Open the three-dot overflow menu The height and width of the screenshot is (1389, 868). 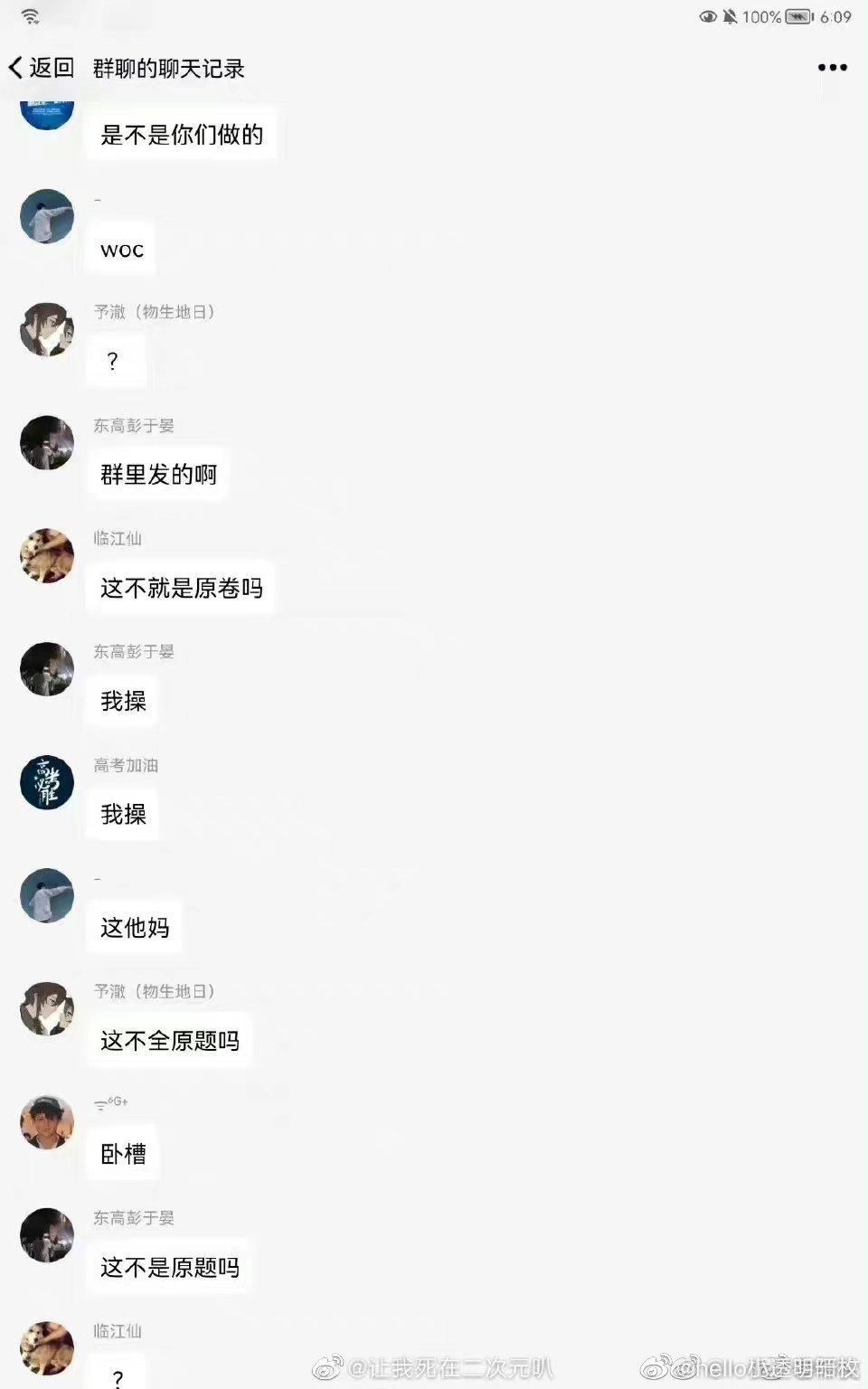[x=832, y=68]
